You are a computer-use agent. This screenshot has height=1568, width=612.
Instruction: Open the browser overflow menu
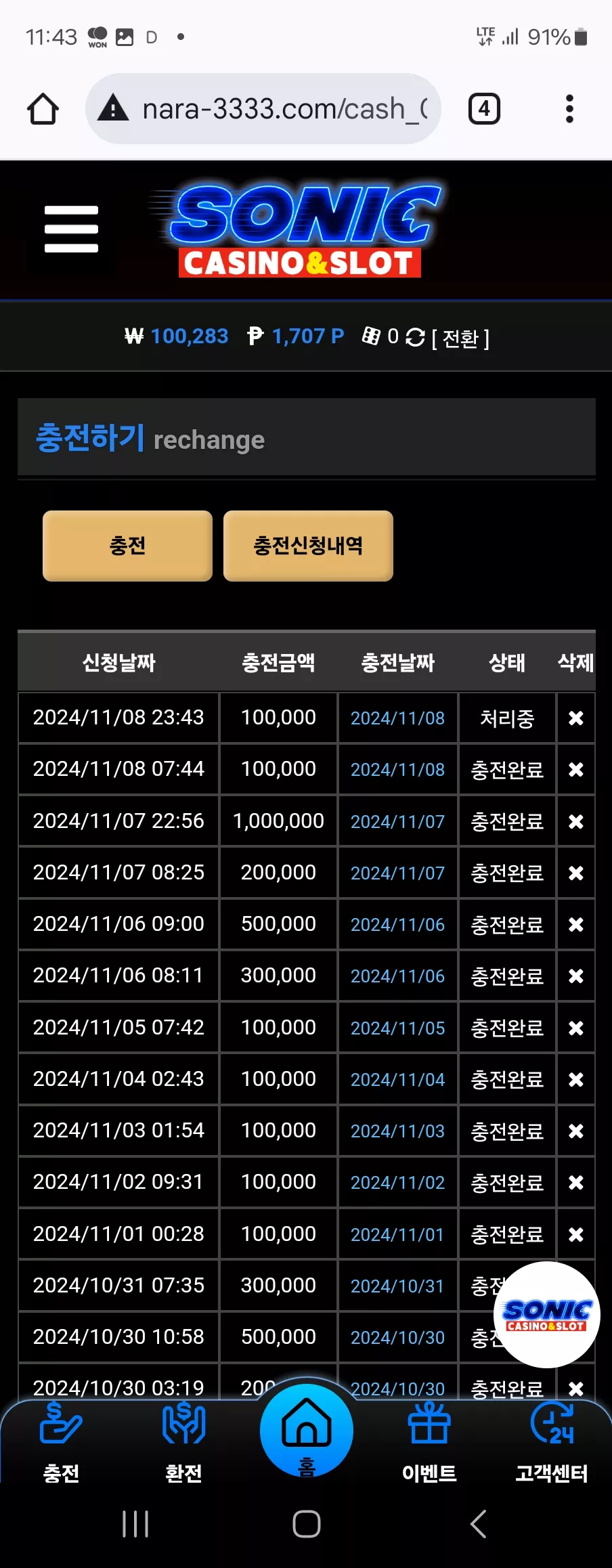569,109
